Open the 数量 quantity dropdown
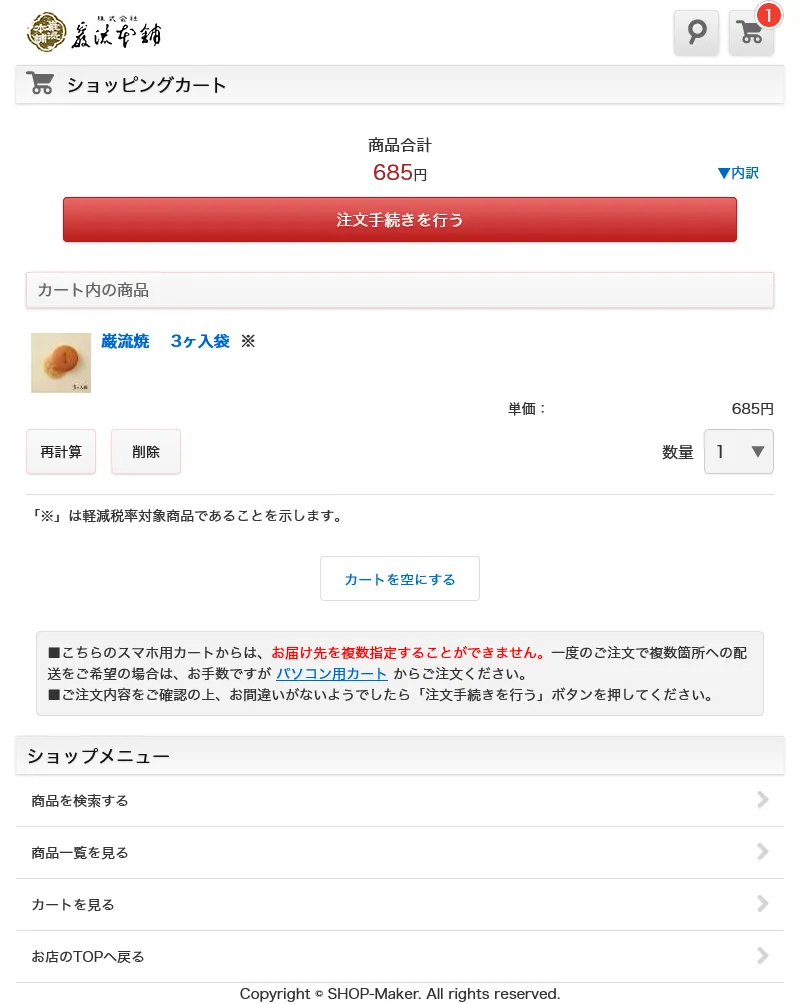This screenshot has height=1004, width=800. point(738,452)
